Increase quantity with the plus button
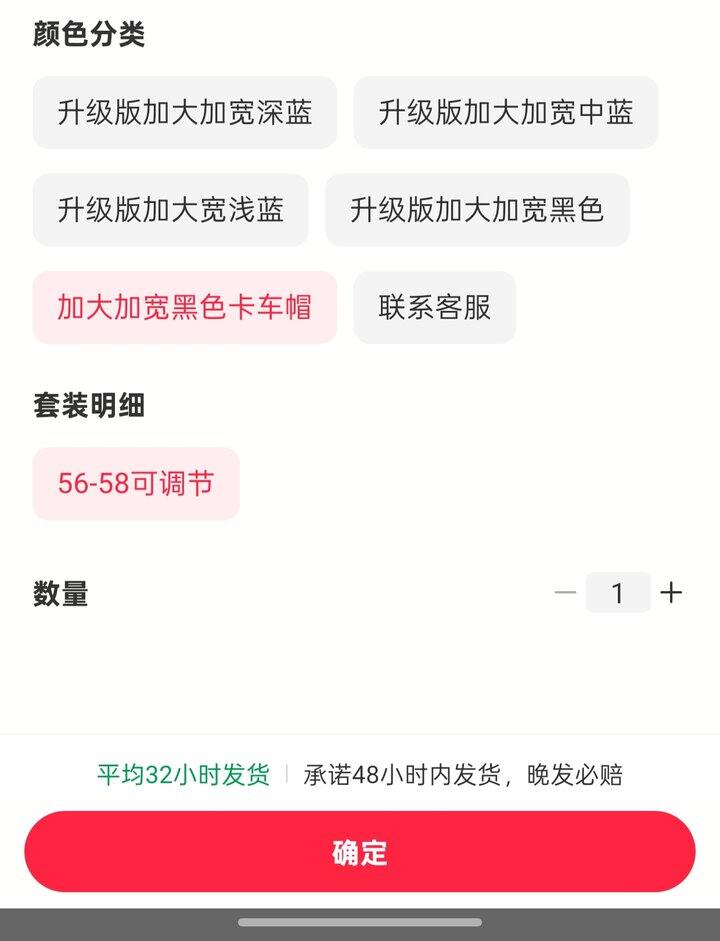 coord(671,593)
